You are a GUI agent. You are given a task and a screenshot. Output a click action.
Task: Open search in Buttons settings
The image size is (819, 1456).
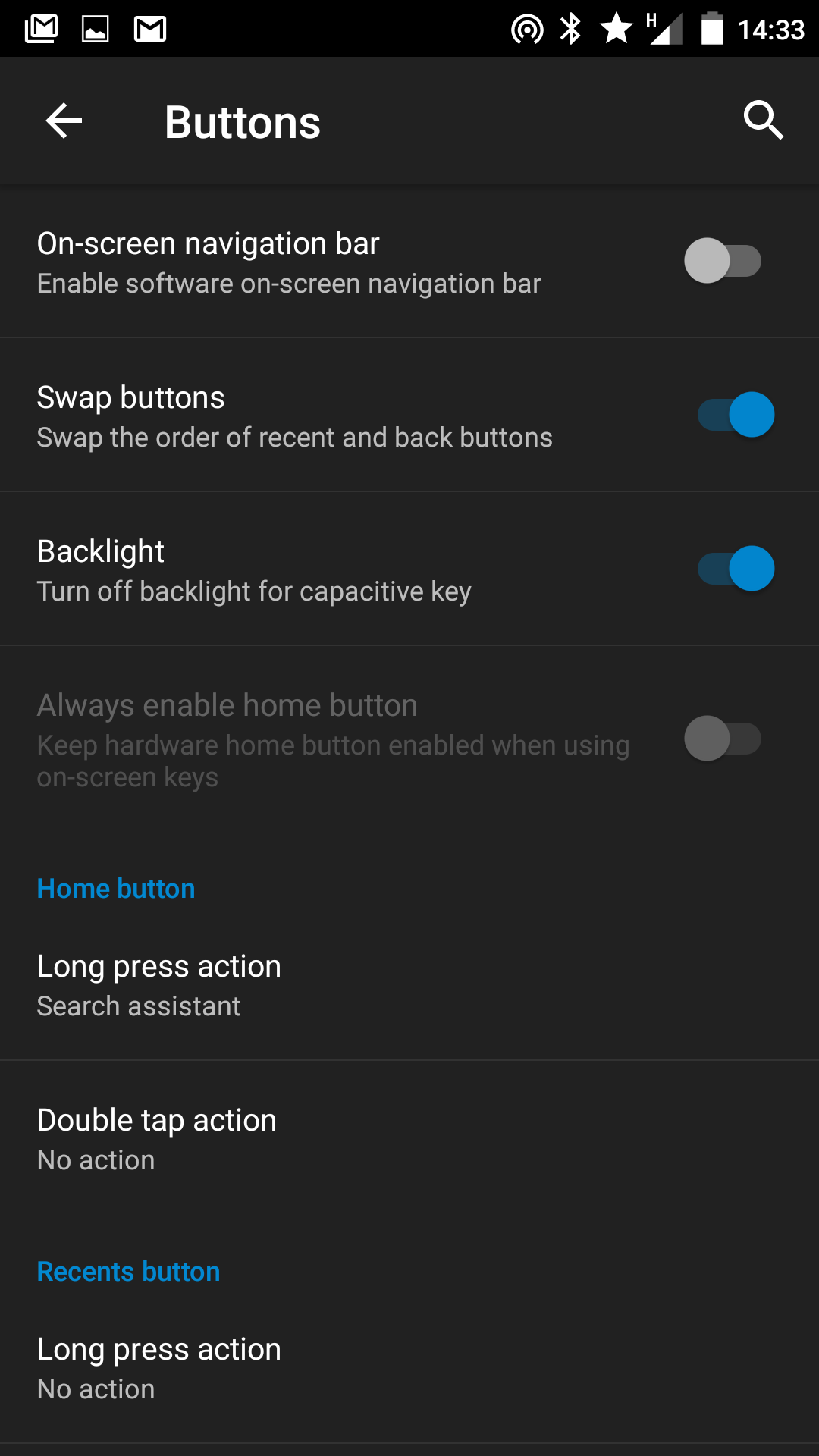coord(763,121)
